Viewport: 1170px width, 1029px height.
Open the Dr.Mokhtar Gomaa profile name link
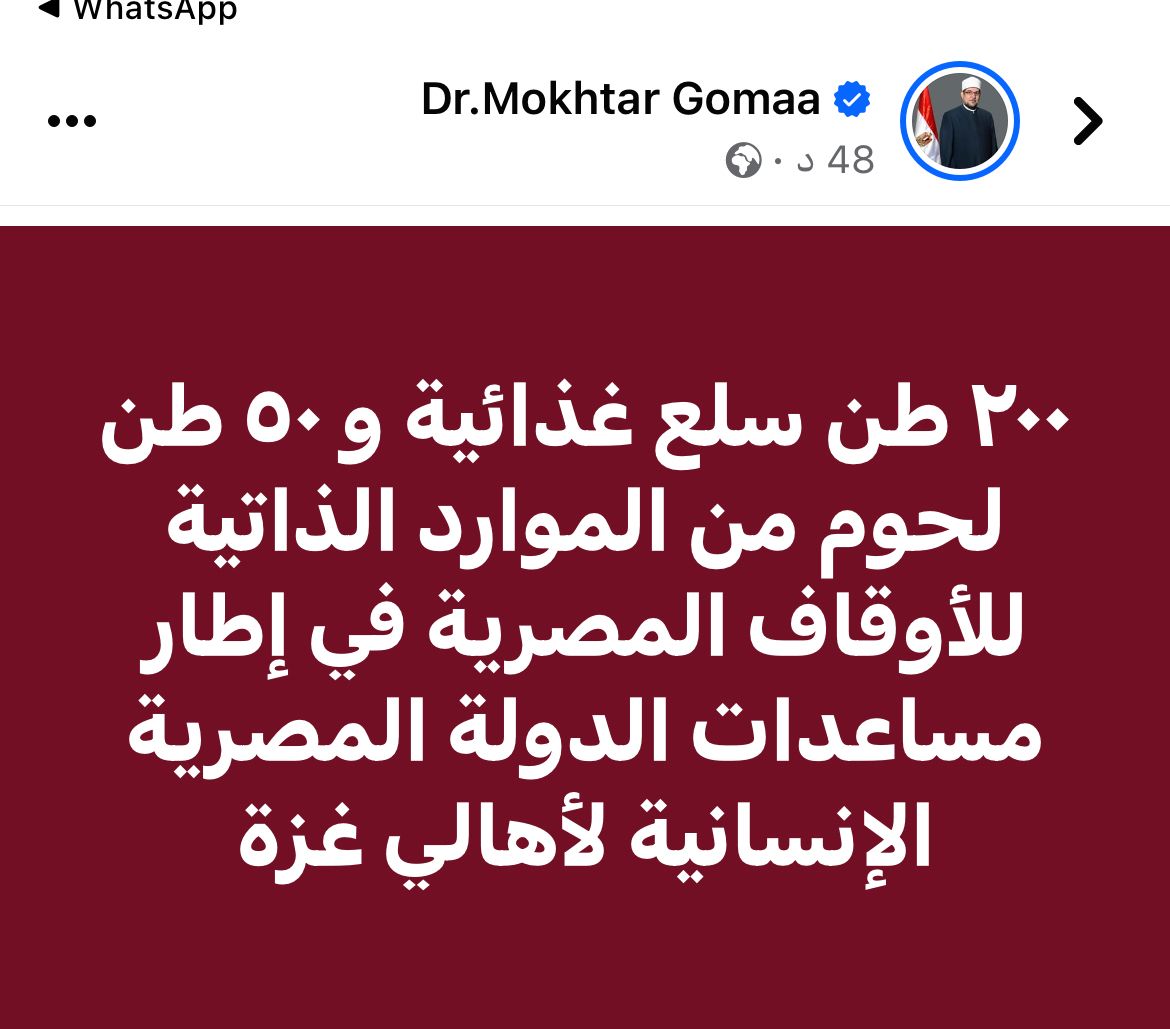coord(620,99)
